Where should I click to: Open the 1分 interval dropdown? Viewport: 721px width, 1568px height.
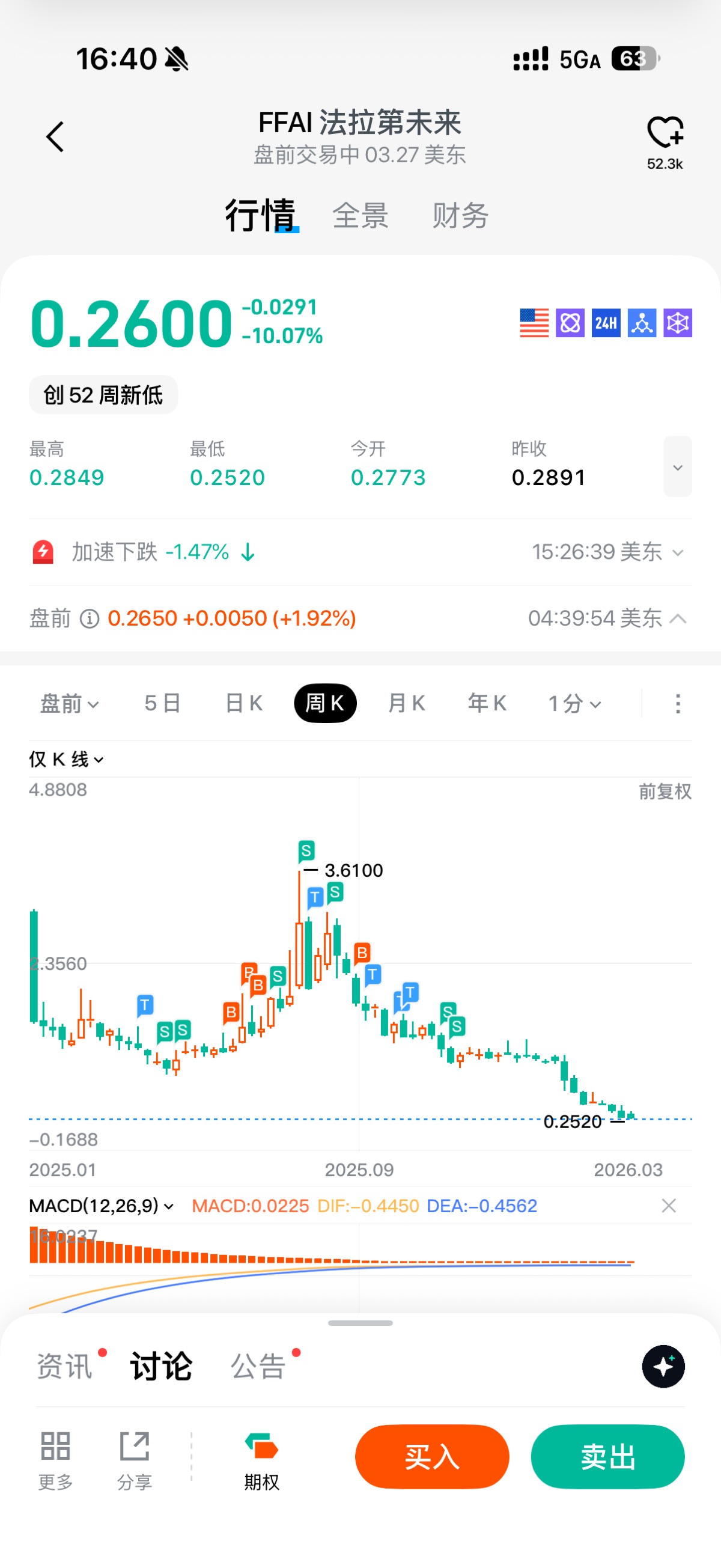pos(574,704)
